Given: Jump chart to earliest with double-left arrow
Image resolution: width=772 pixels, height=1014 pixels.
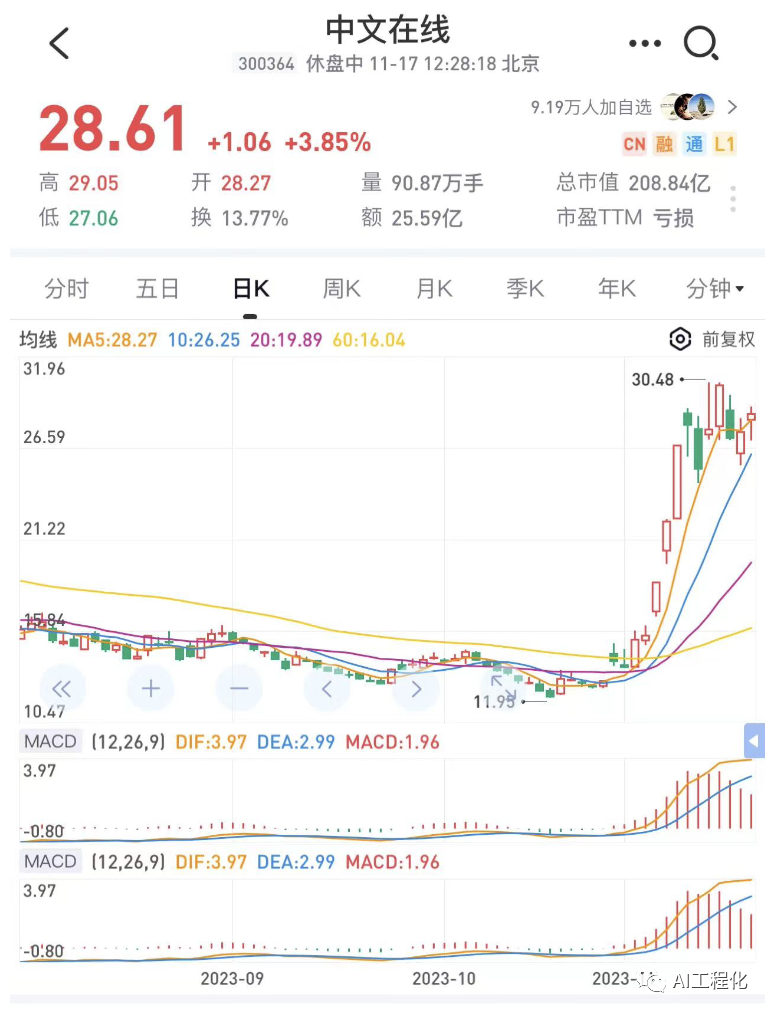Looking at the screenshot, I should tap(62, 688).
